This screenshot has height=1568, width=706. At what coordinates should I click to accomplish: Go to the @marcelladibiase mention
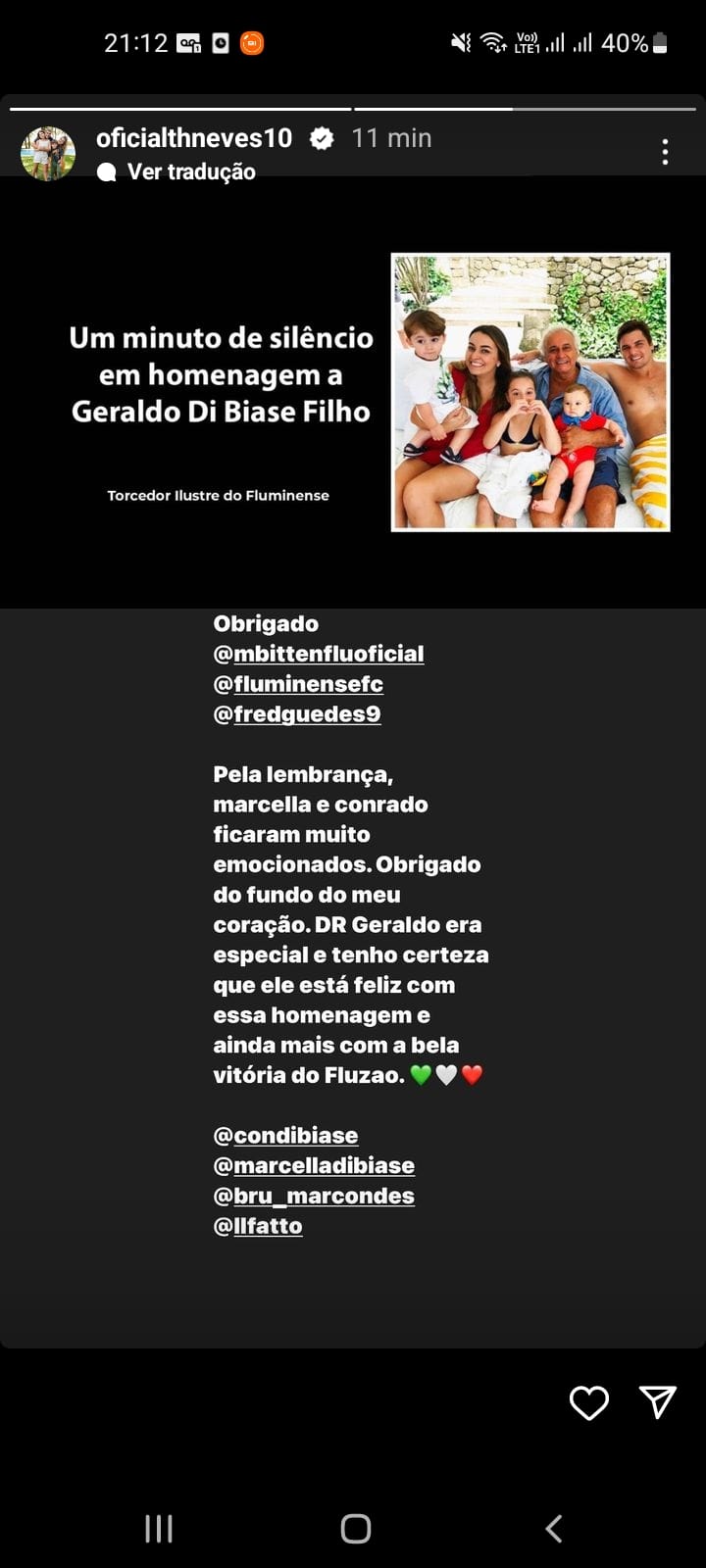(314, 1166)
